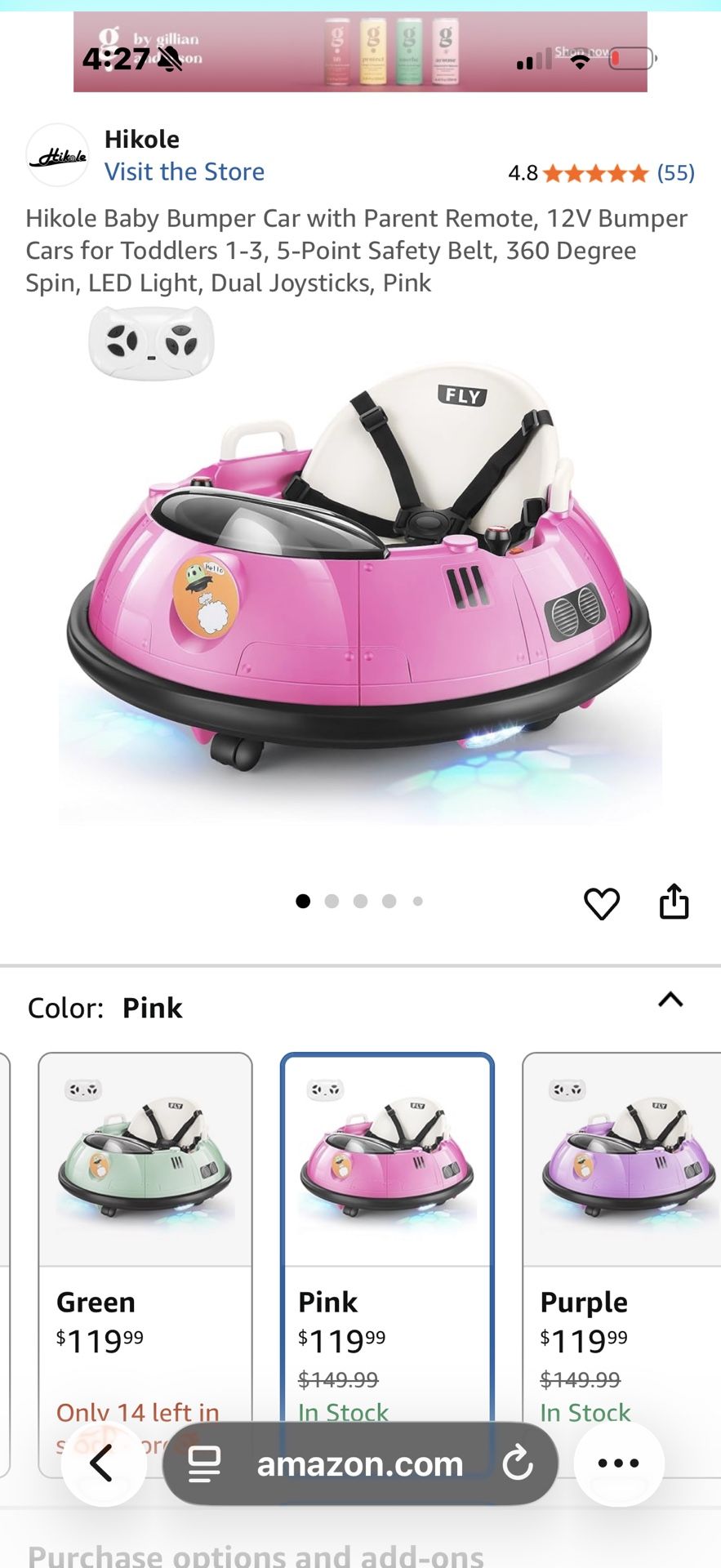The image size is (721, 1568).
Task: View the (55) customer reviews link
Action: (x=676, y=172)
